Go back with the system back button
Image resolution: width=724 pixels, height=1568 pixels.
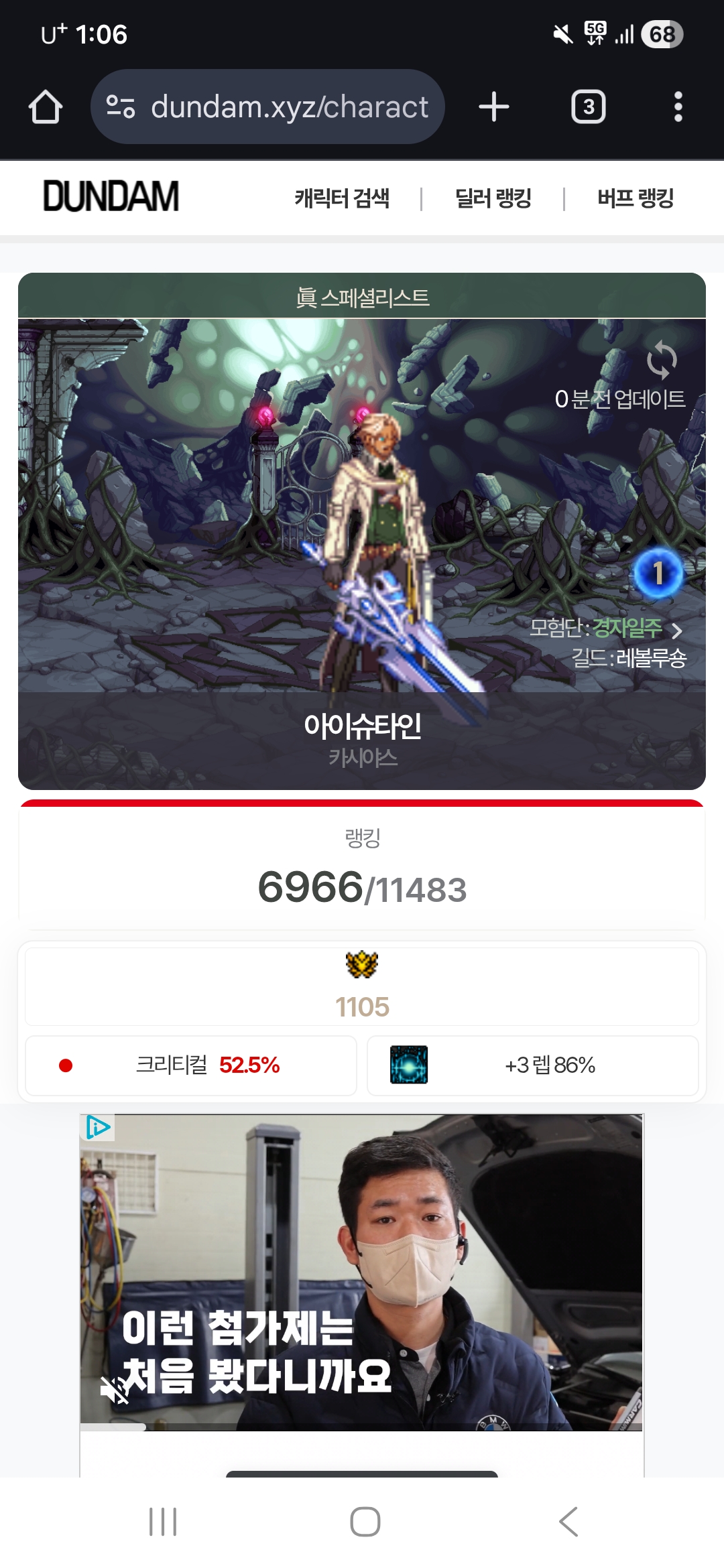(568, 1521)
